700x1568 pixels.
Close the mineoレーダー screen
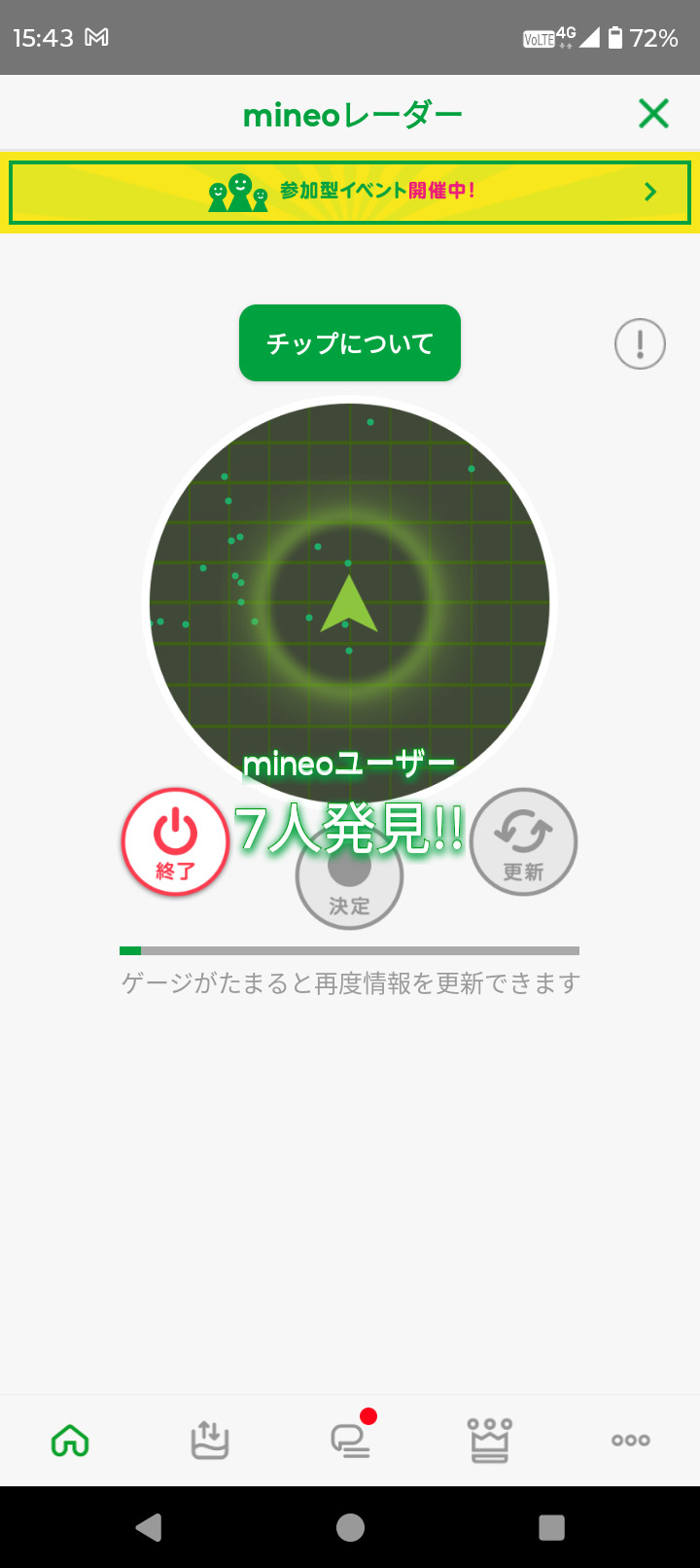(x=653, y=115)
